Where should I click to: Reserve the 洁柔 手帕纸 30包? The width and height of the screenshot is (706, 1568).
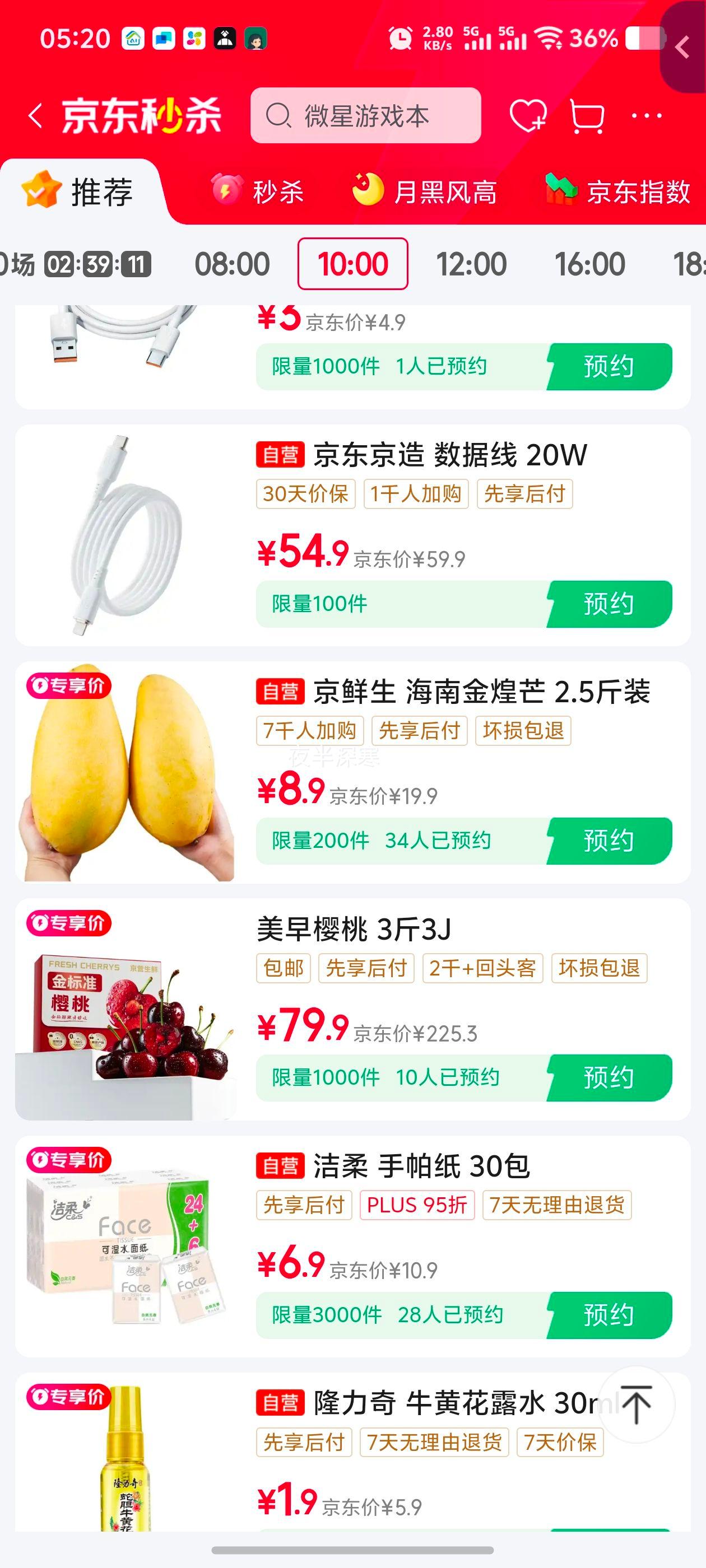(609, 1315)
